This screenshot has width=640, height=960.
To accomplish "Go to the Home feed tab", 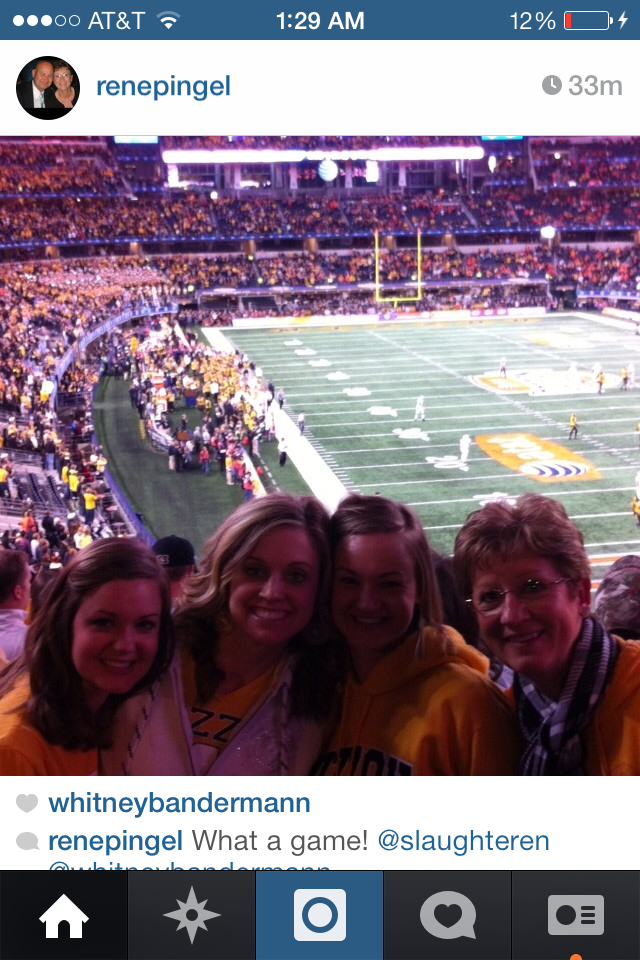I will [64, 916].
